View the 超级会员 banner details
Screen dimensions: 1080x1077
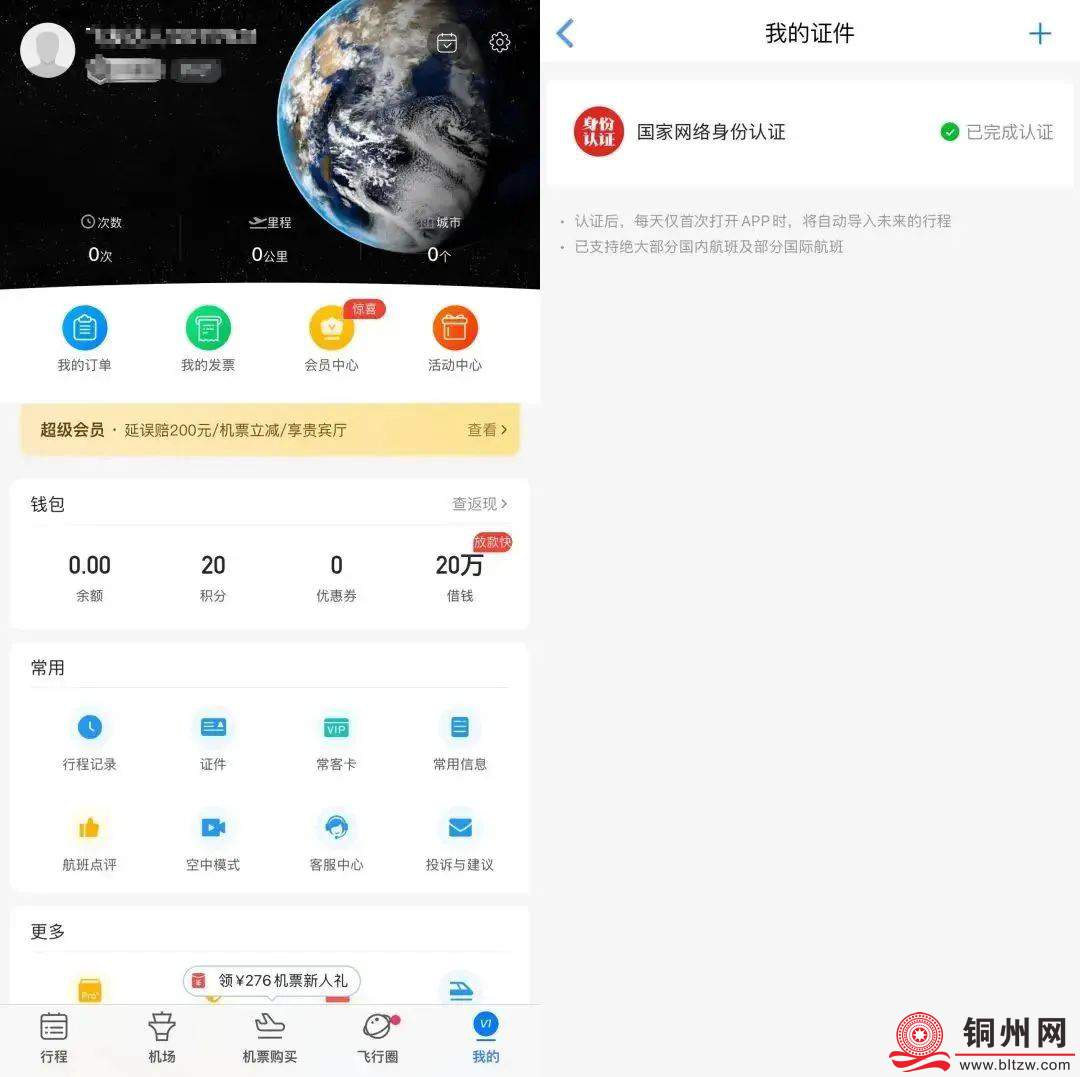pyautogui.click(x=487, y=430)
